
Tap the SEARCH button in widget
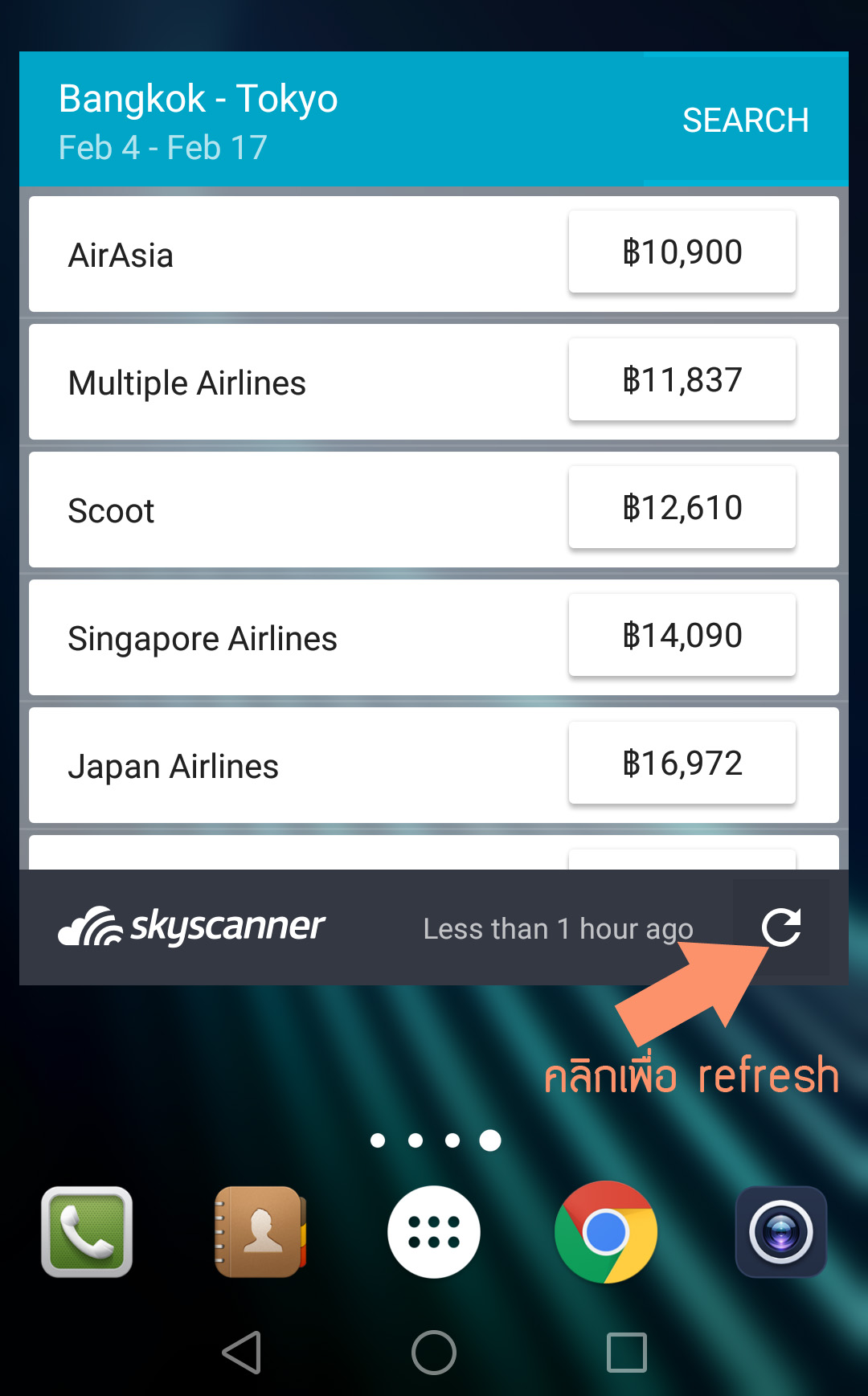pyautogui.click(x=746, y=121)
